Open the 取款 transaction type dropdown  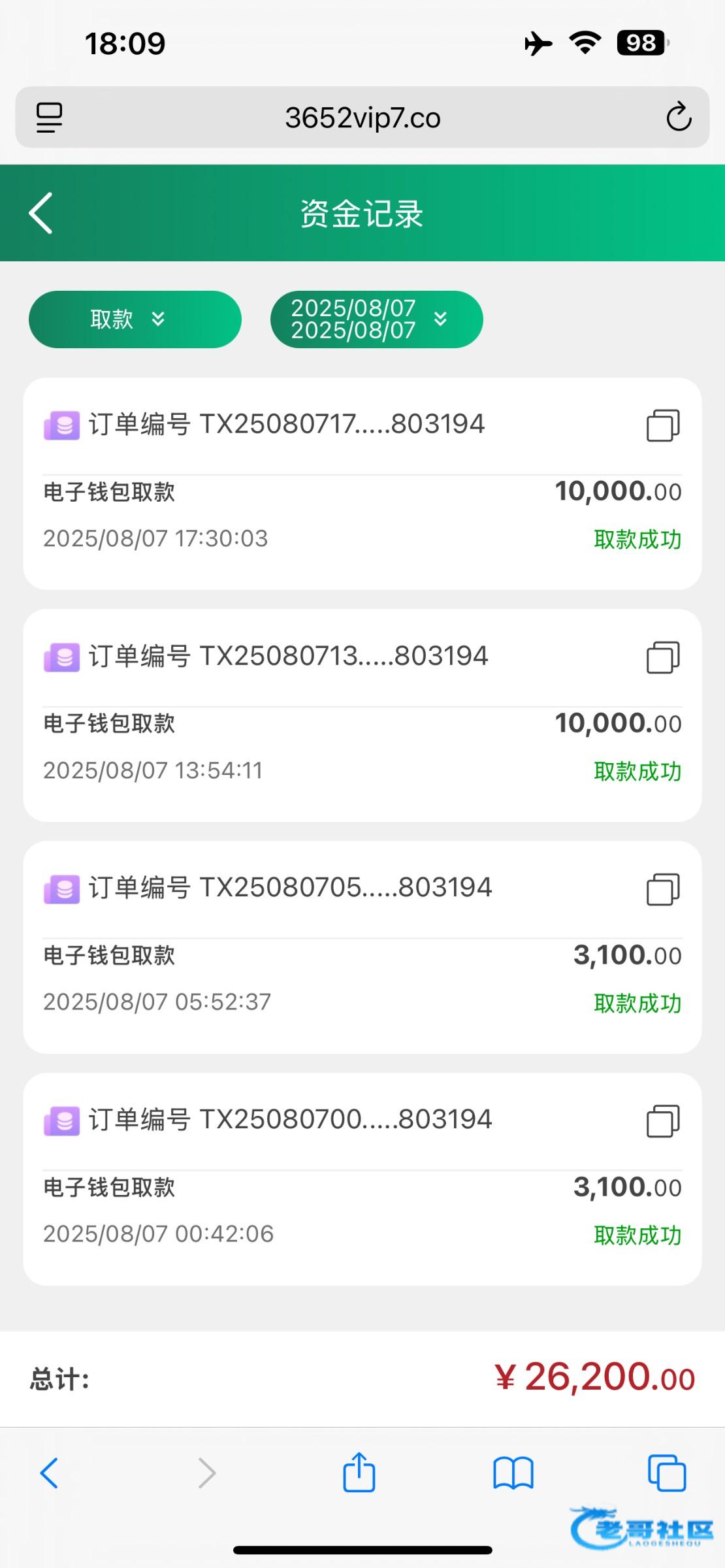point(135,319)
